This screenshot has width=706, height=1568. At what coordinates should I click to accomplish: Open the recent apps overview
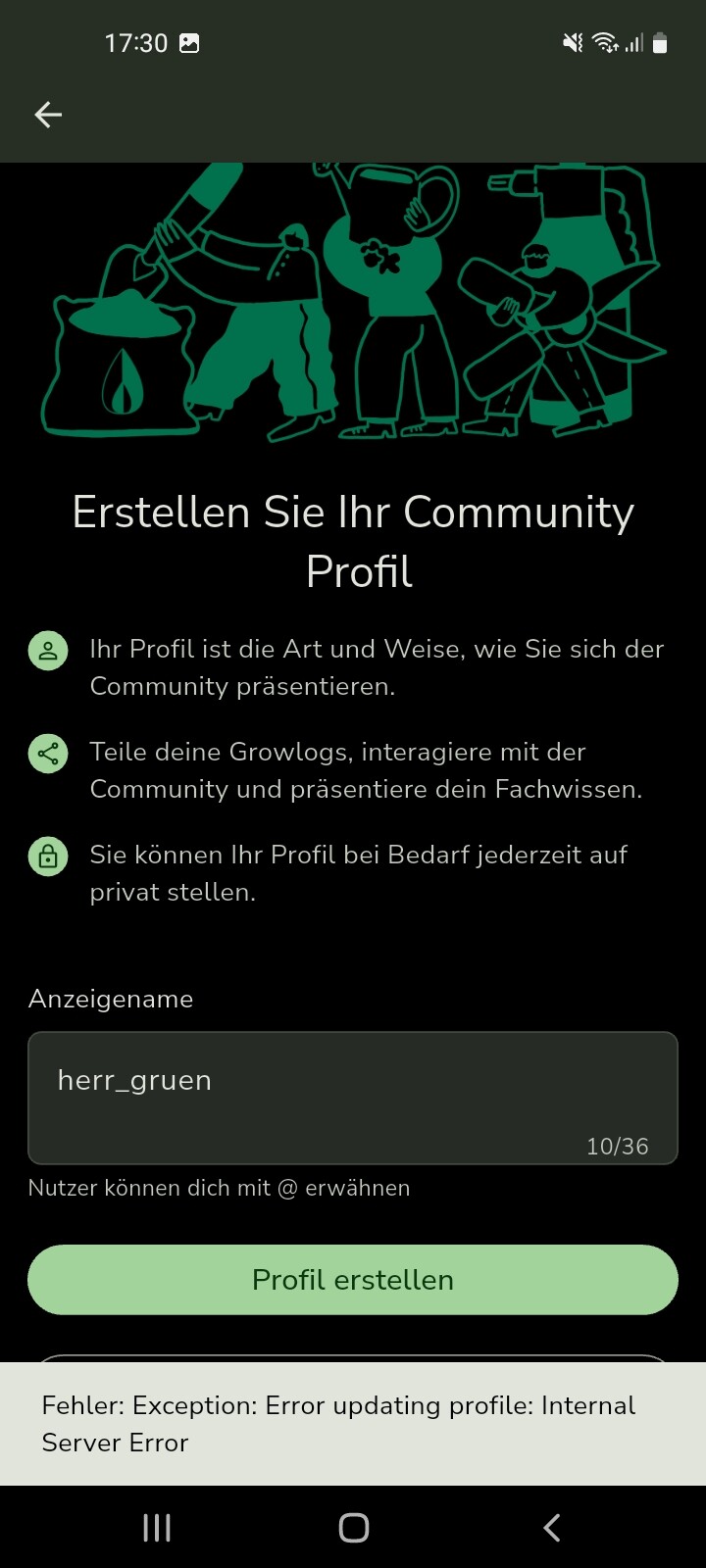(157, 1527)
